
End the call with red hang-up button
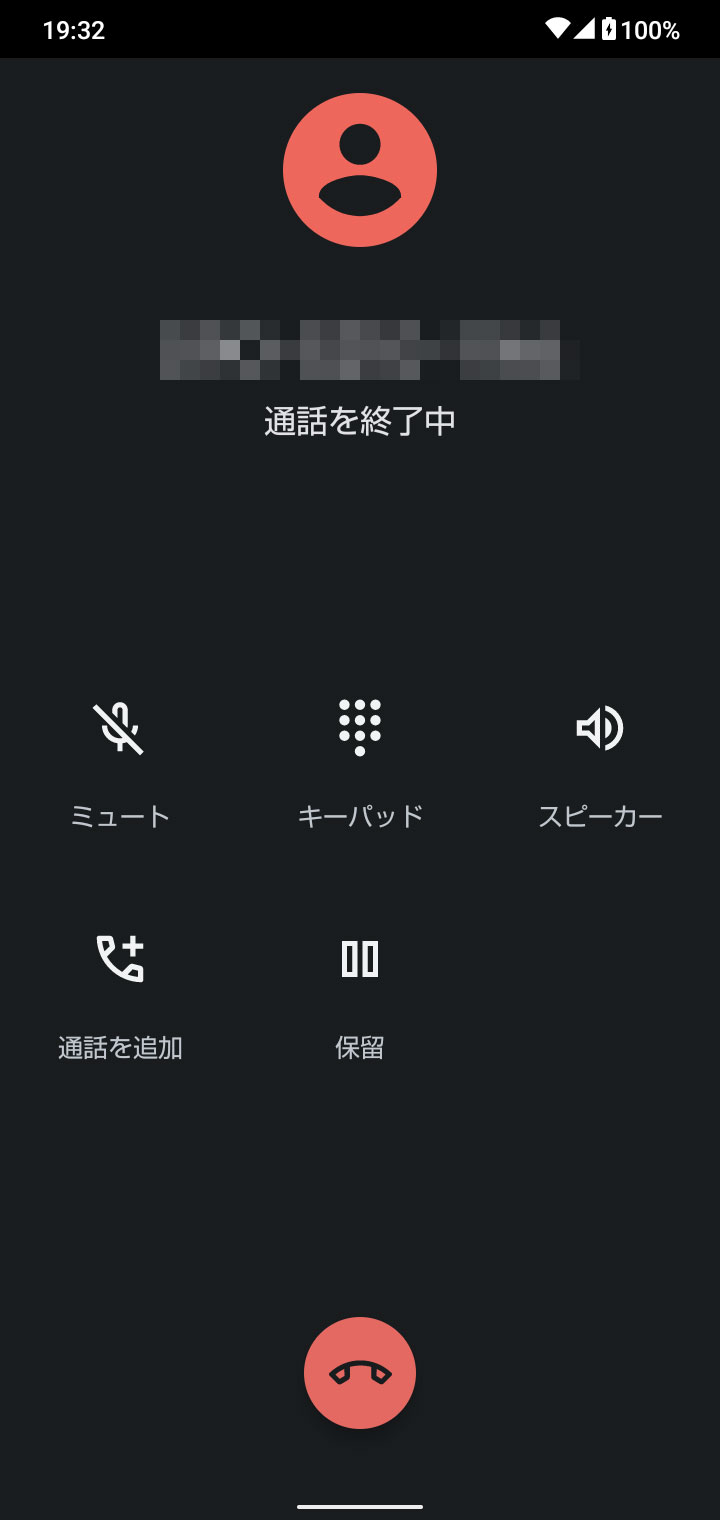click(360, 1373)
